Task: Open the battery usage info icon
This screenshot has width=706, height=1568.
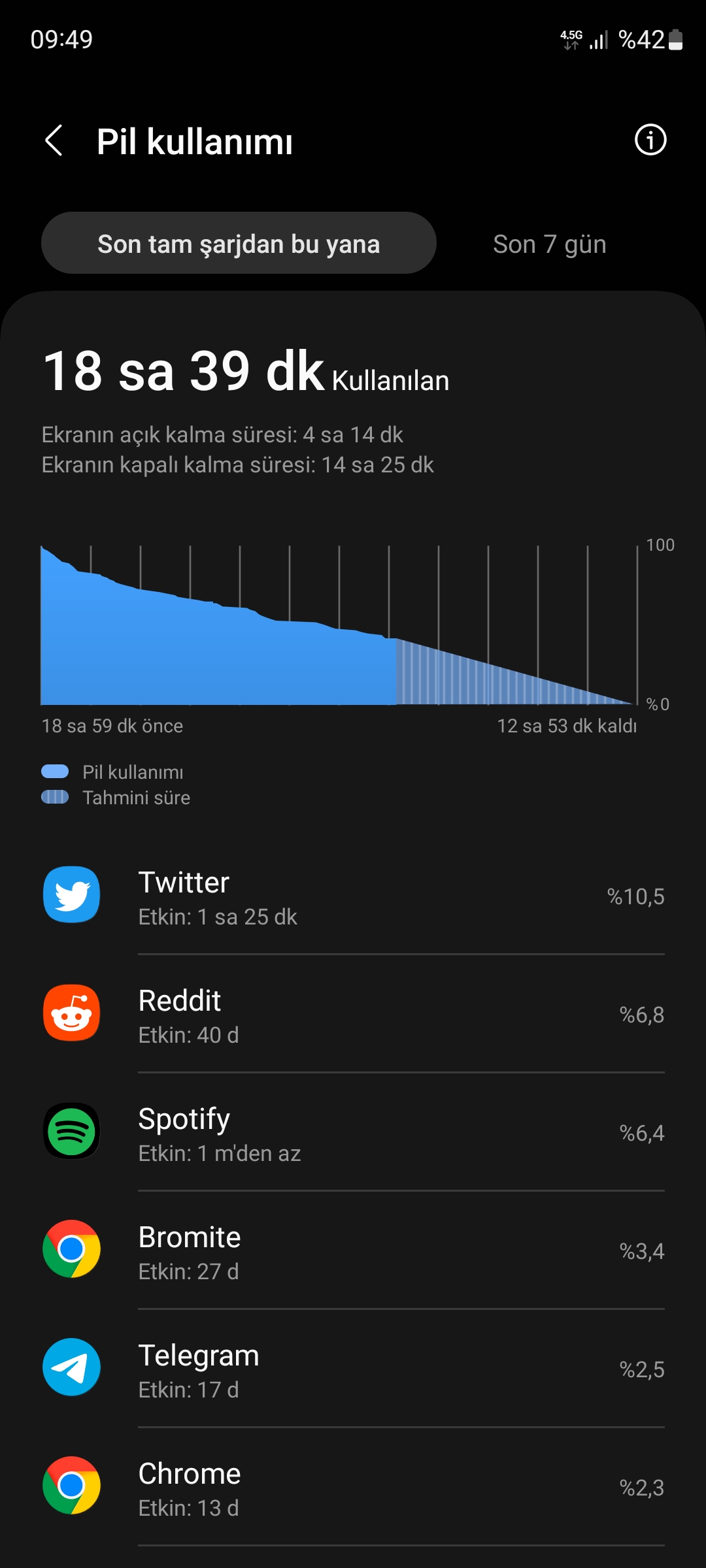Action: pos(650,140)
